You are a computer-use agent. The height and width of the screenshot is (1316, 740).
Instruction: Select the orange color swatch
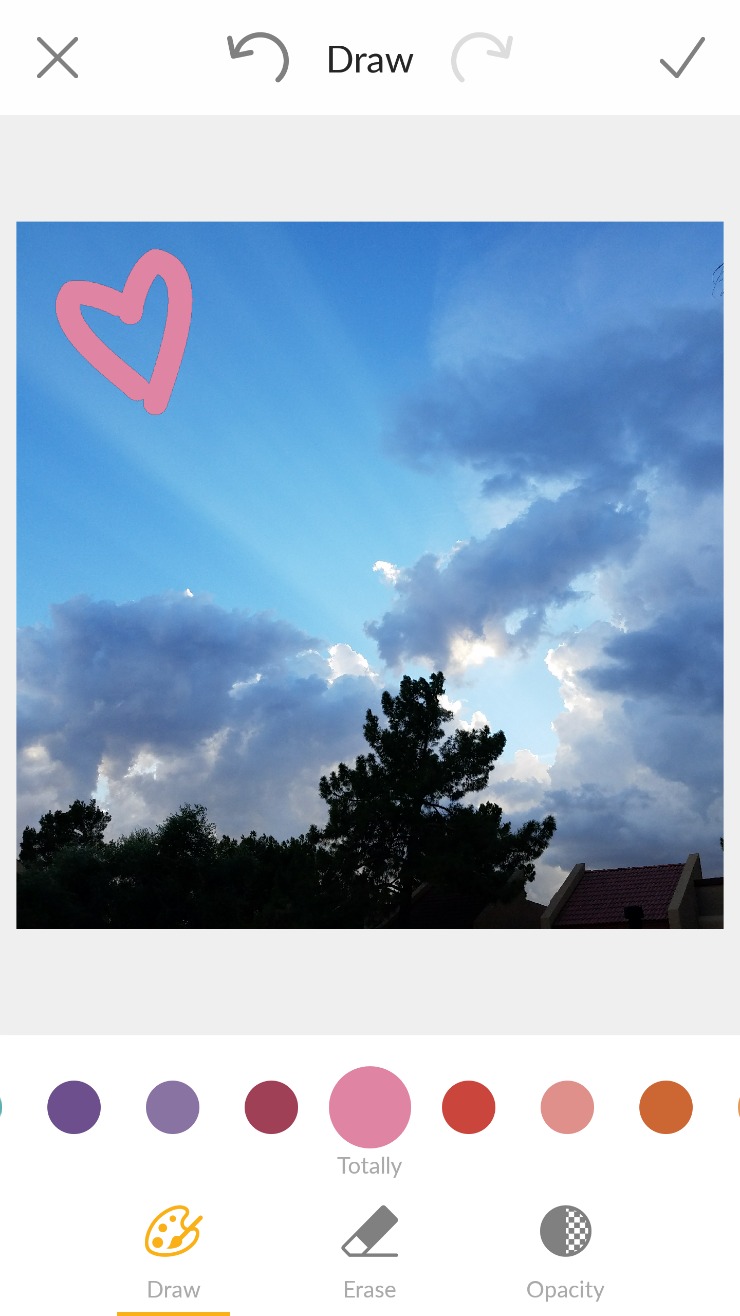[666, 1107]
